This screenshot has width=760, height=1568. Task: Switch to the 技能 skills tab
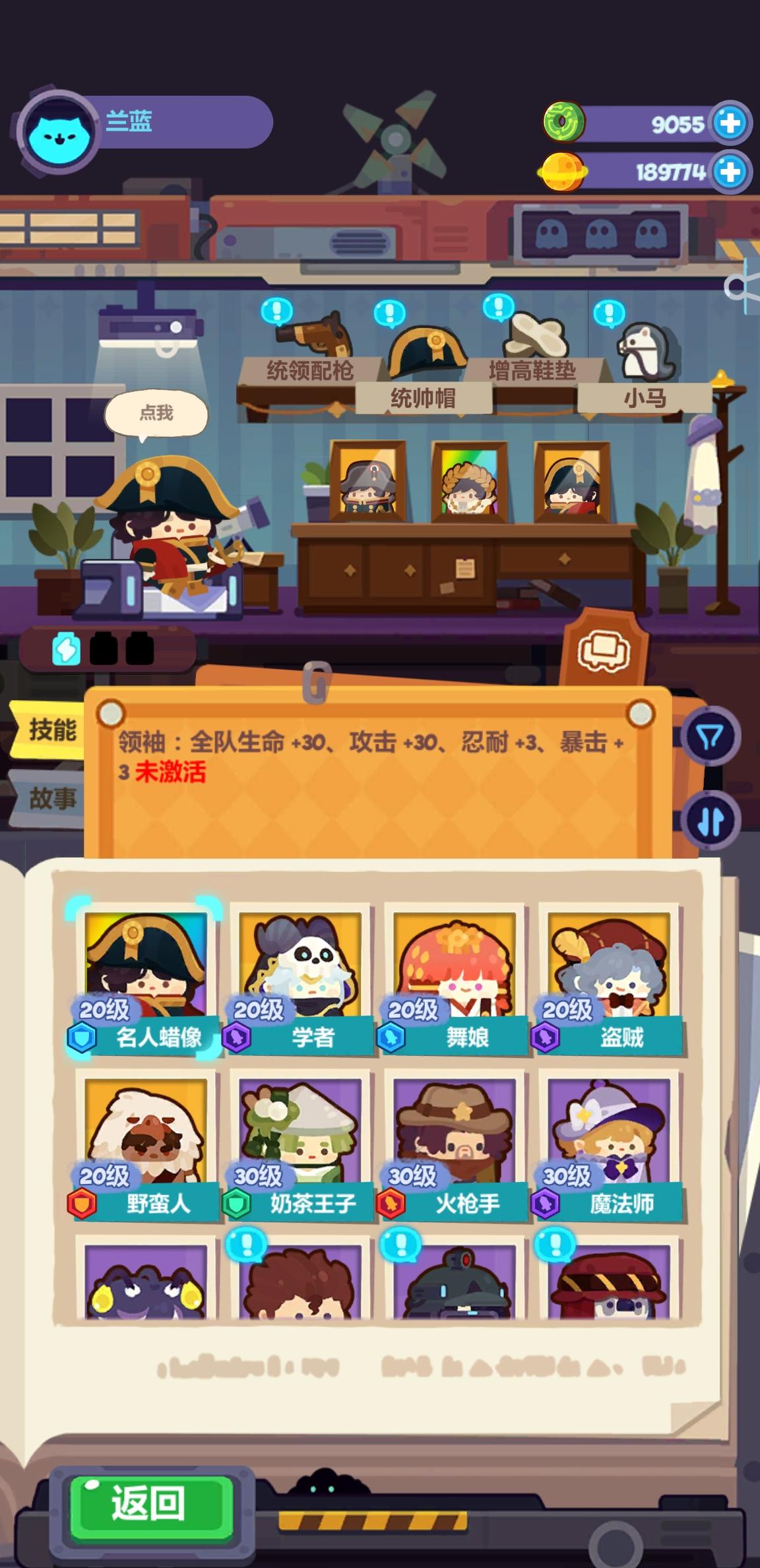(51, 731)
